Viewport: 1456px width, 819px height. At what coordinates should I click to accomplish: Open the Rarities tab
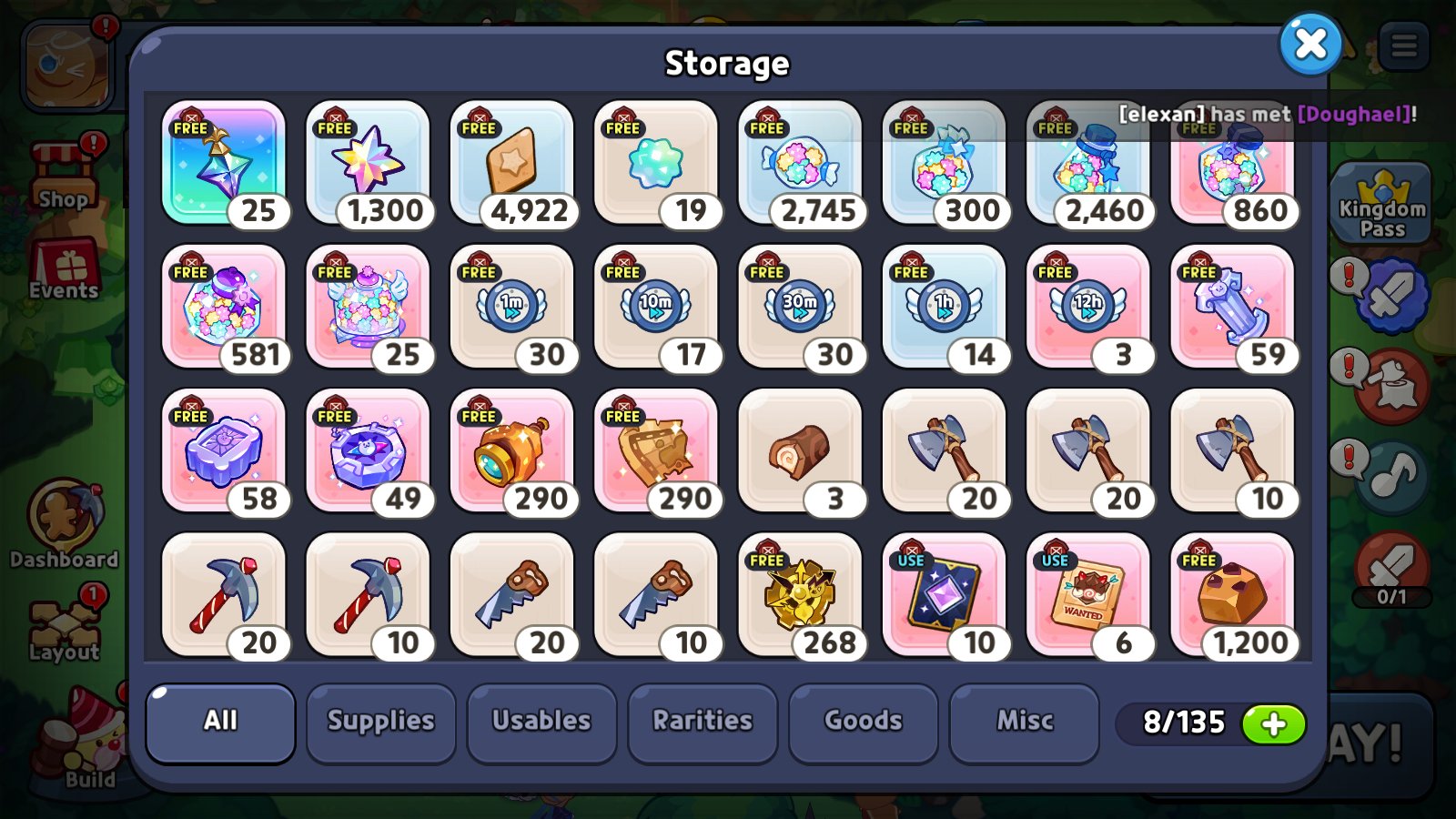pos(703,722)
